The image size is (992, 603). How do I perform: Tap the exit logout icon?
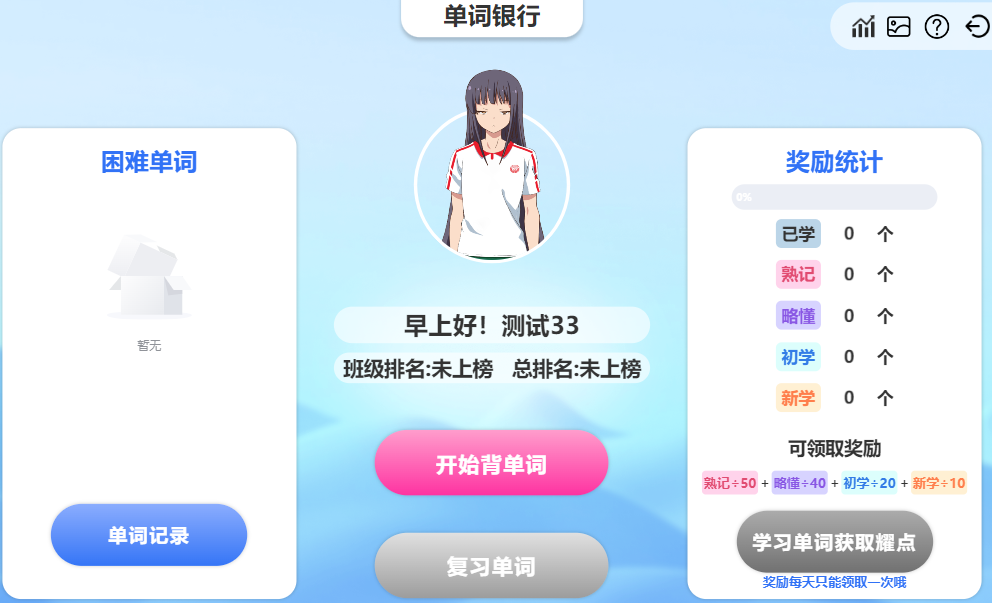[x=977, y=27]
